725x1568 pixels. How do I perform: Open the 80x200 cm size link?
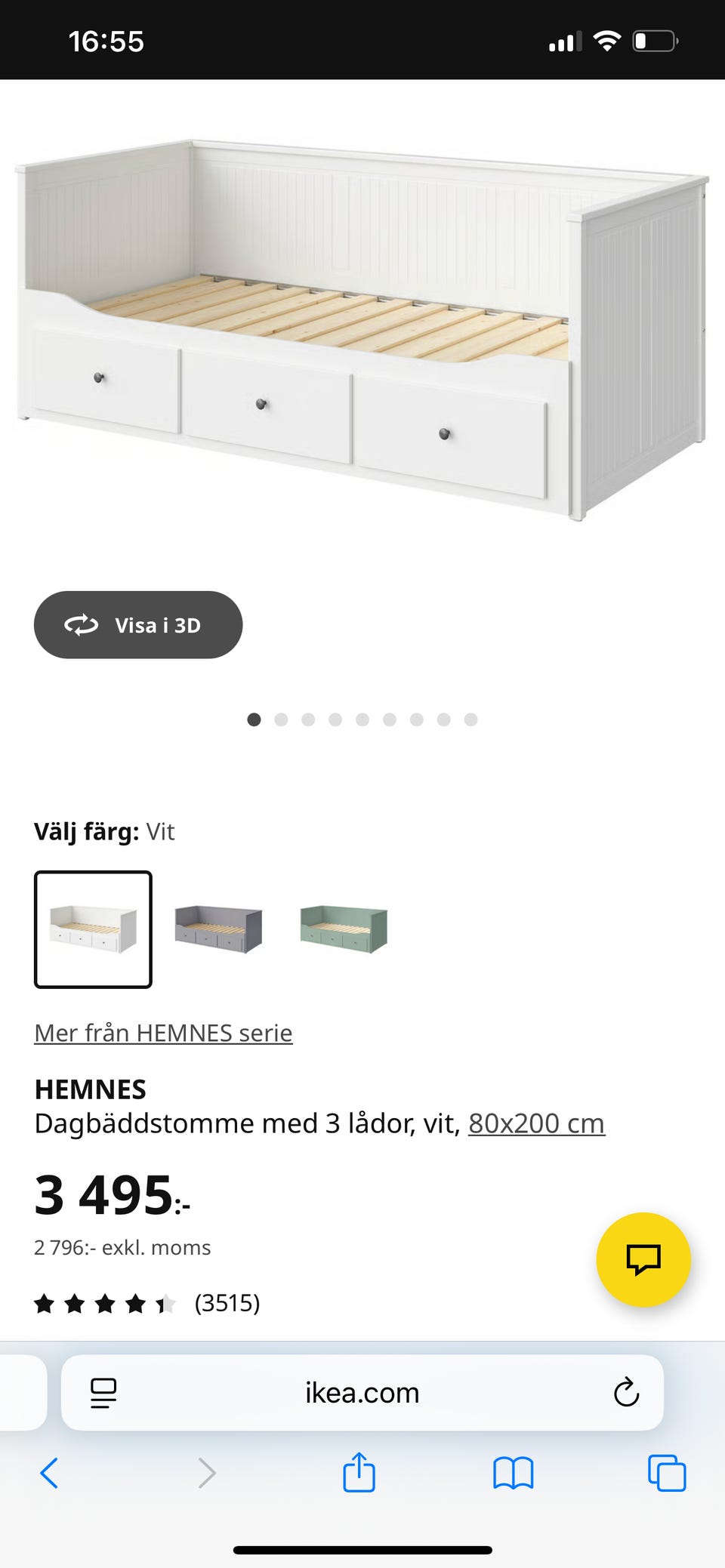(x=536, y=1123)
